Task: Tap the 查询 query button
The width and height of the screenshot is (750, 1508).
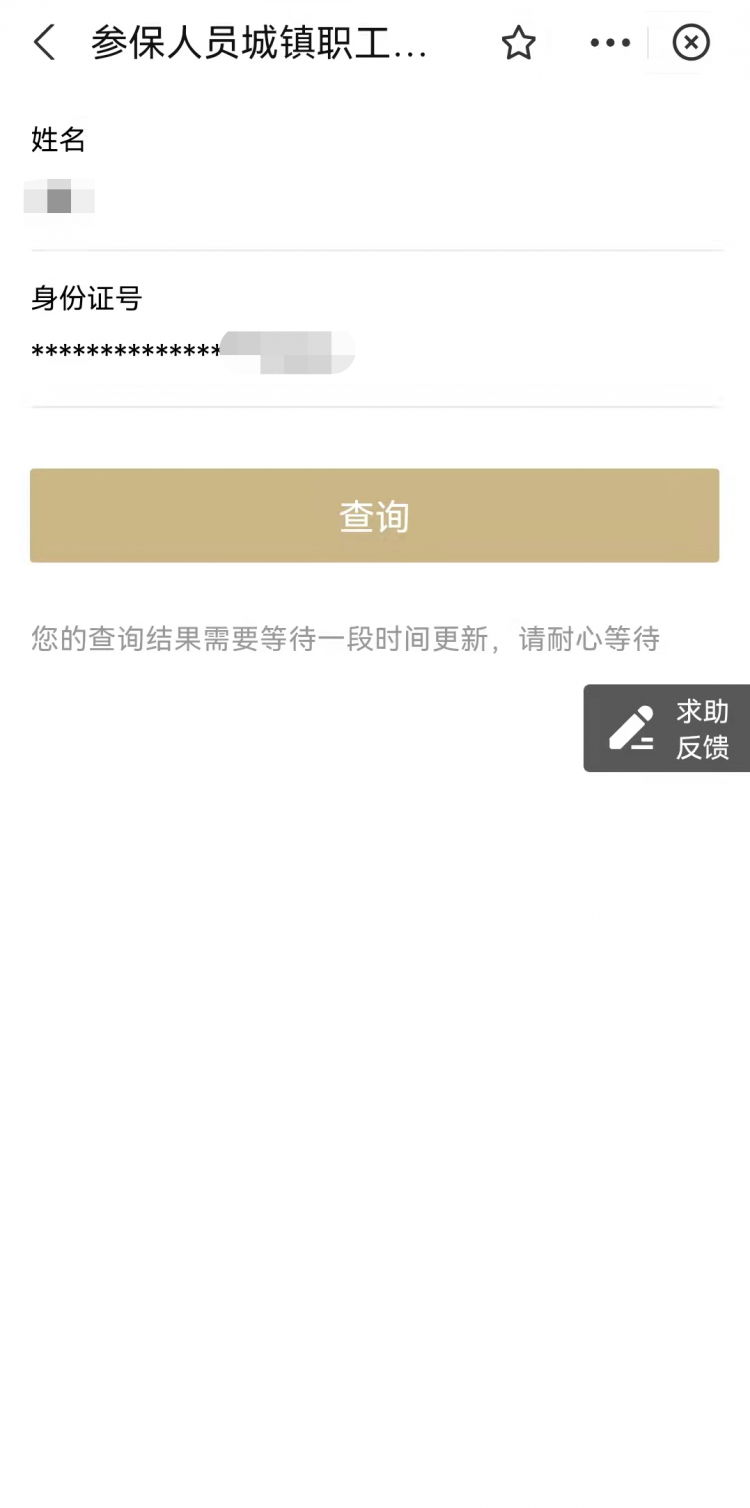Action: pos(374,516)
